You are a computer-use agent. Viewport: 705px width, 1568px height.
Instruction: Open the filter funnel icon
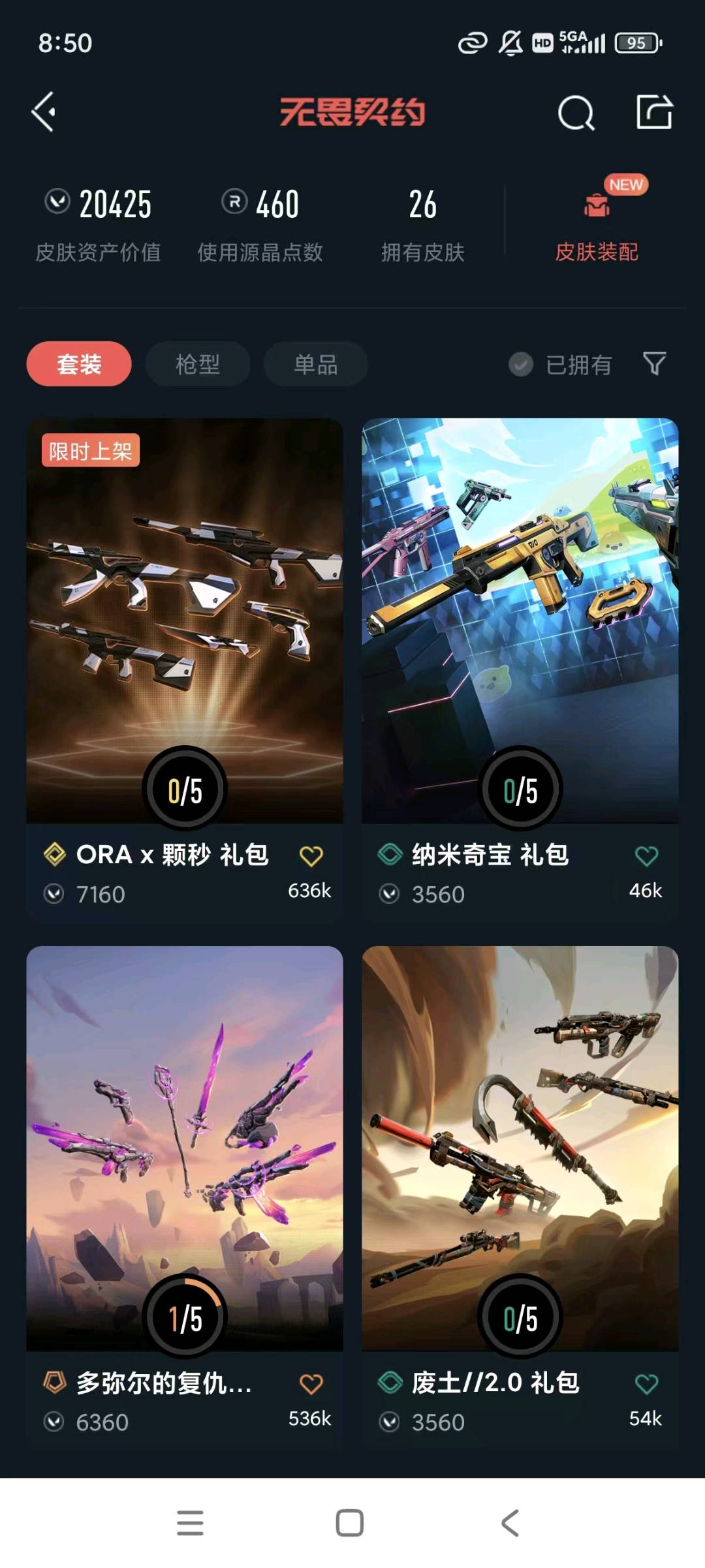[654, 363]
